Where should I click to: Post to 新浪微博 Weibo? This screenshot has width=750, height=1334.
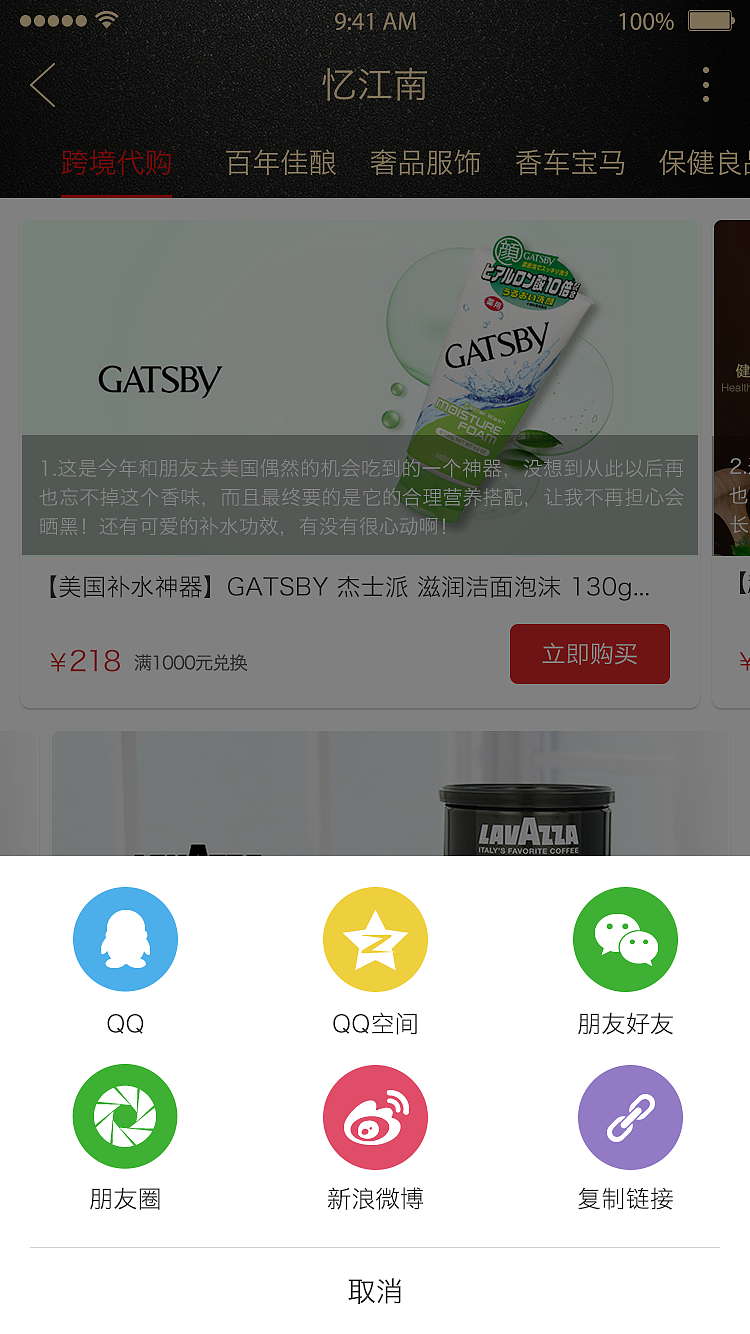click(375, 1116)
